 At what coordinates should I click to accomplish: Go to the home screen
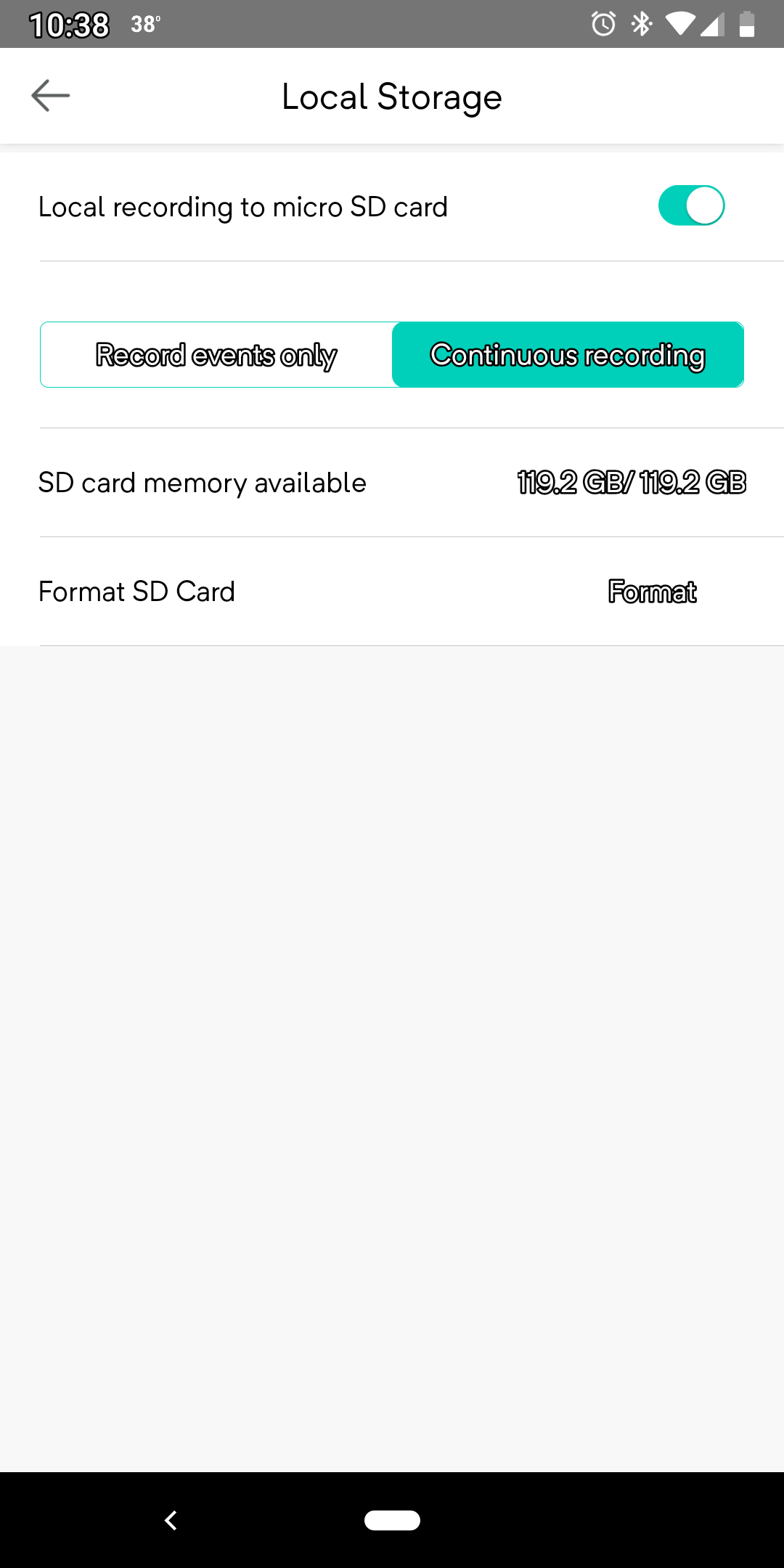392,1520
